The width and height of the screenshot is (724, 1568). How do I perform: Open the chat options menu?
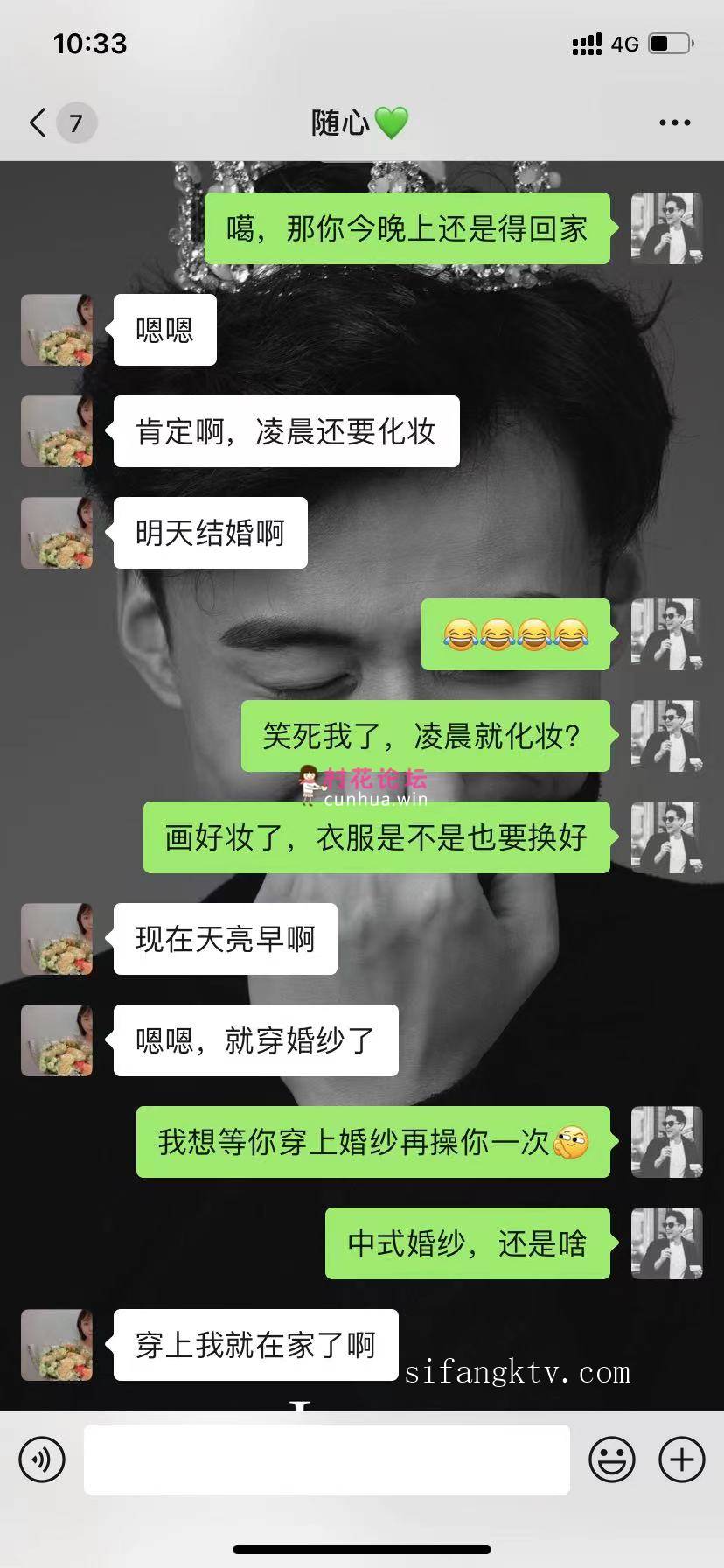click(x=674, y=122)
